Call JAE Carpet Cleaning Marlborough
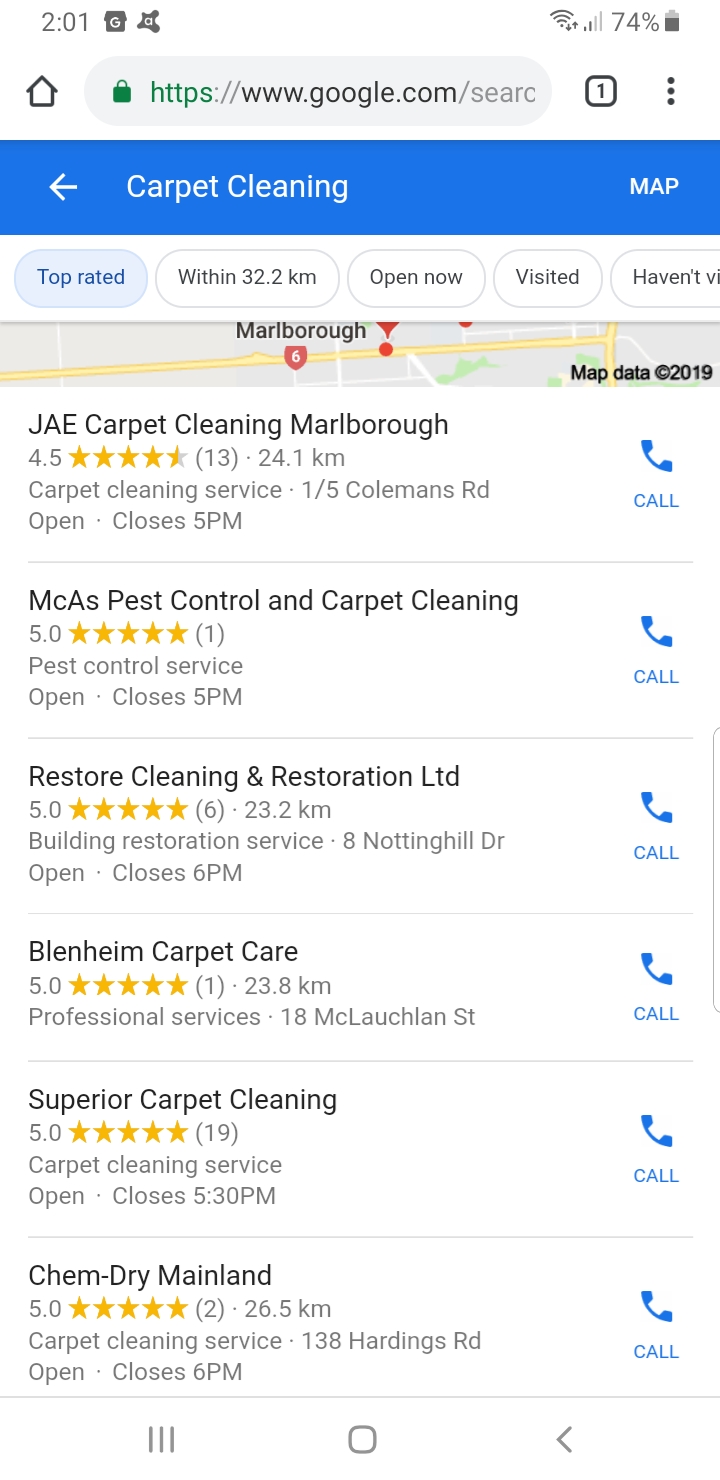The image size is (720, 1480). point(656,472)
